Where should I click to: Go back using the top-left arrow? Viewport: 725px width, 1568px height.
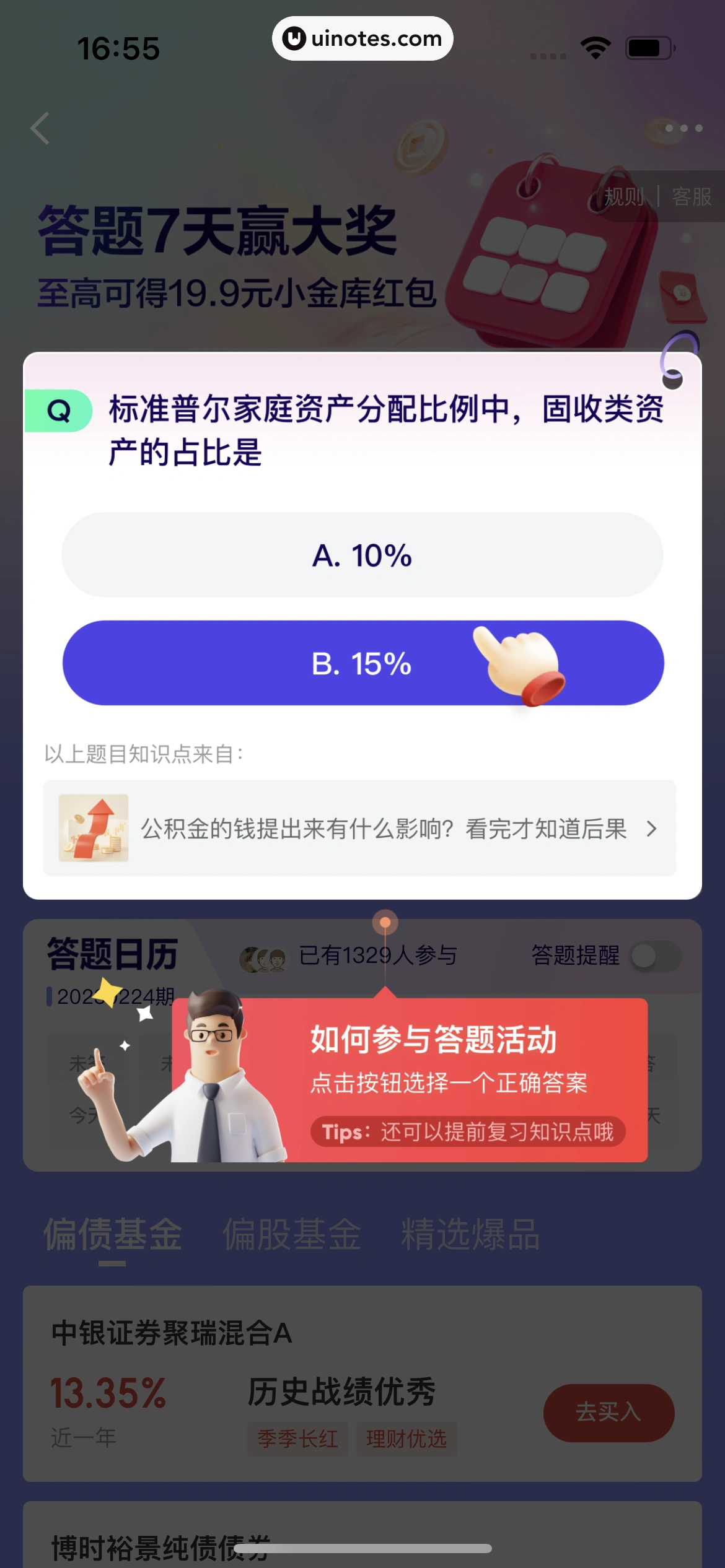click(40, 128)
